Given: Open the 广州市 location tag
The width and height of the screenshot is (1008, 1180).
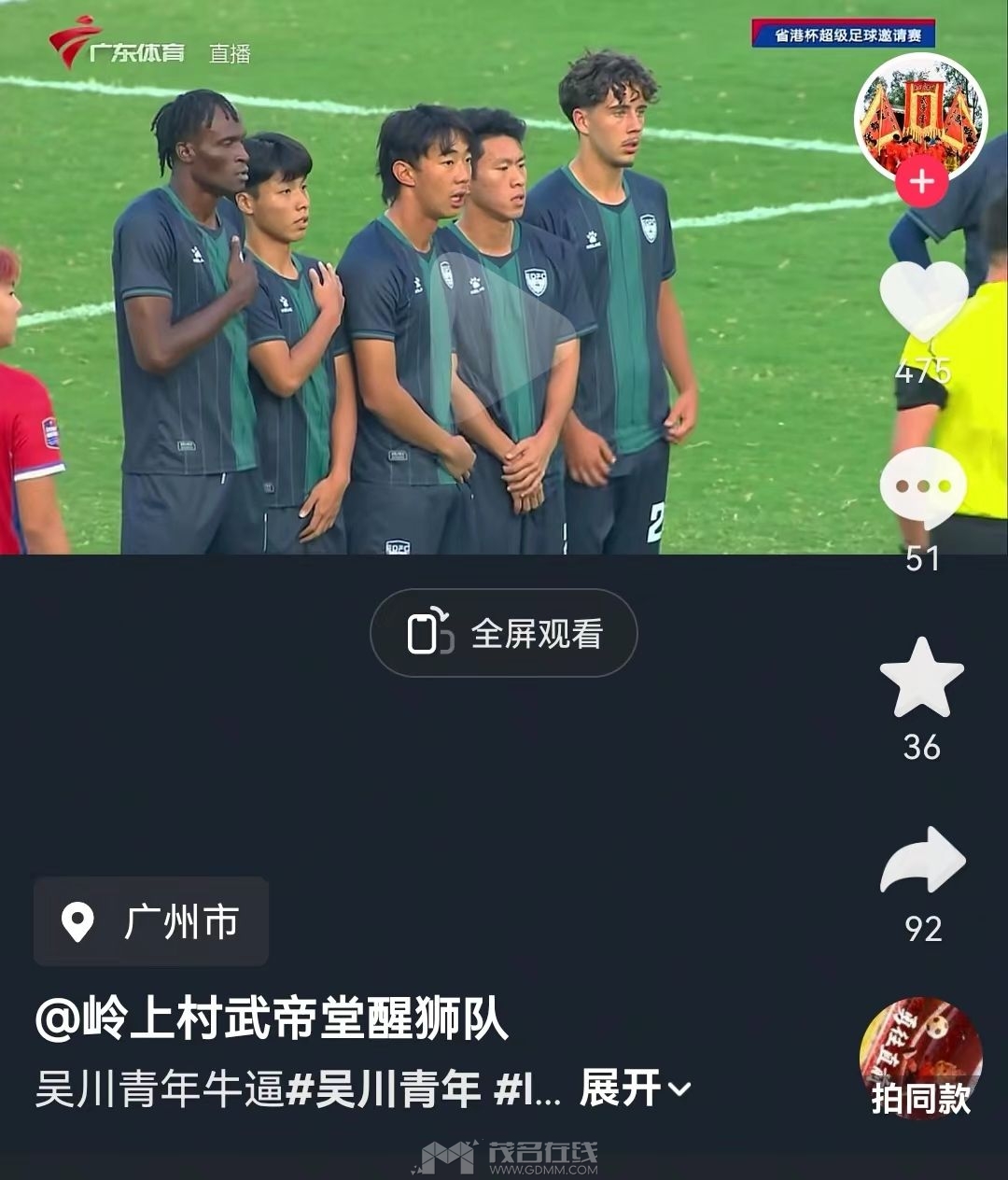Looking at the screenshot, I should tap(151, 921).
